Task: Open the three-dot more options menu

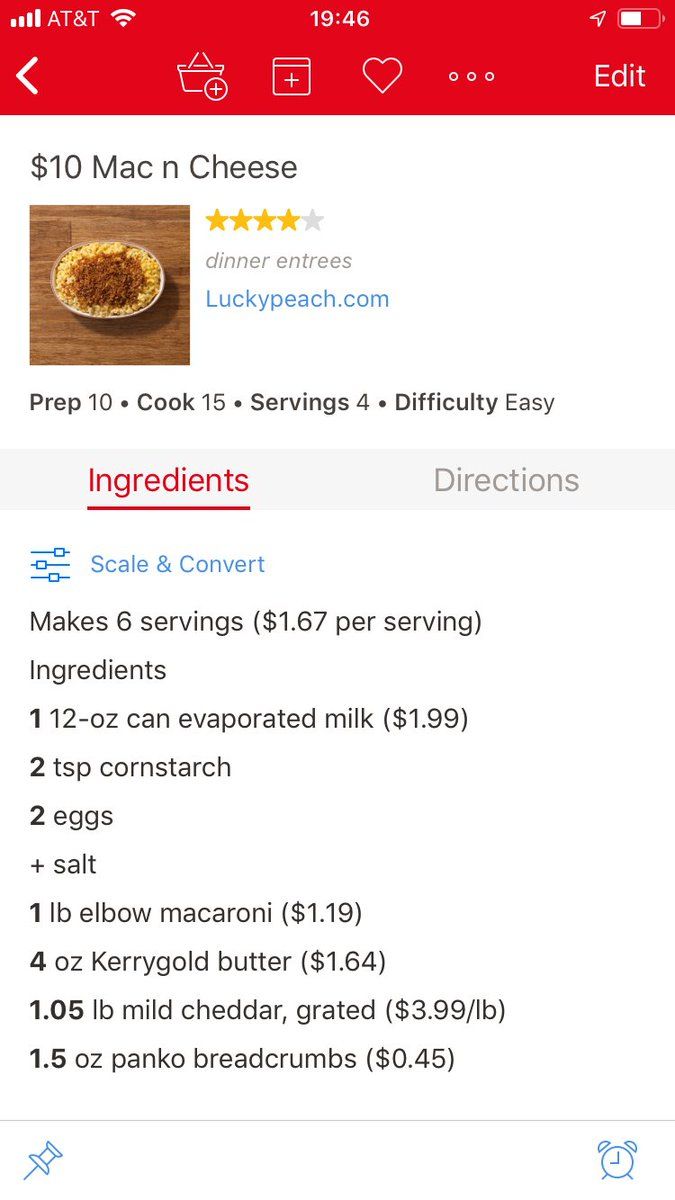Action: [471, 76]
